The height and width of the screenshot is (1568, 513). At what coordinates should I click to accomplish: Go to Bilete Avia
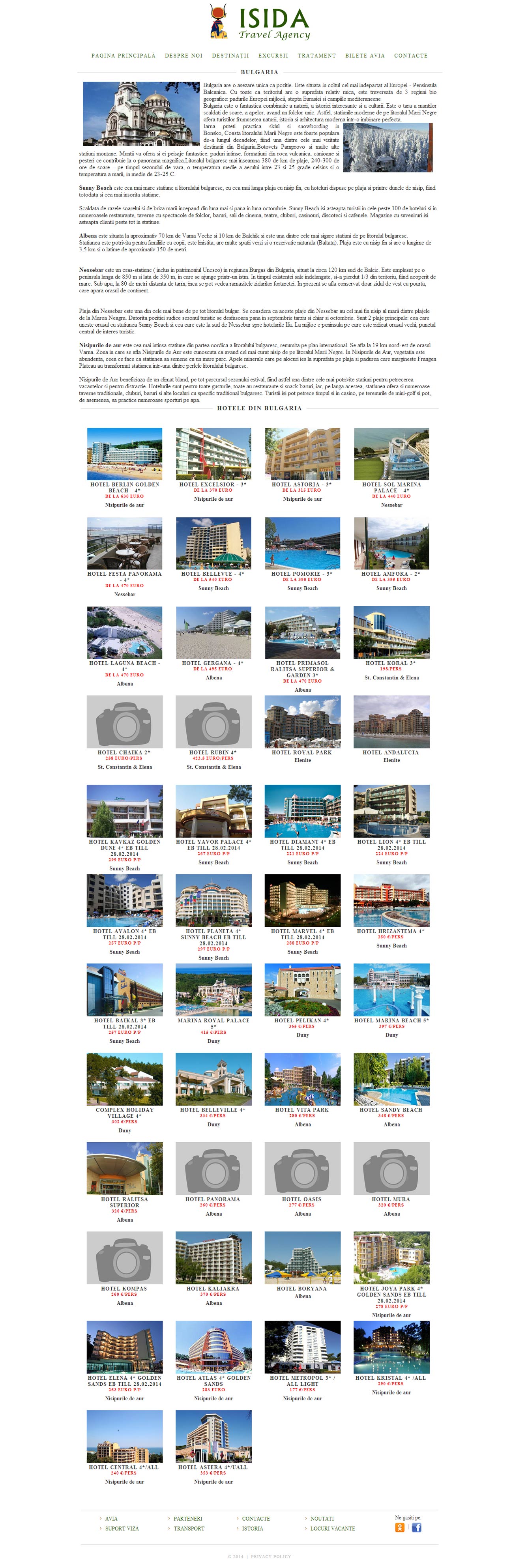365,55
